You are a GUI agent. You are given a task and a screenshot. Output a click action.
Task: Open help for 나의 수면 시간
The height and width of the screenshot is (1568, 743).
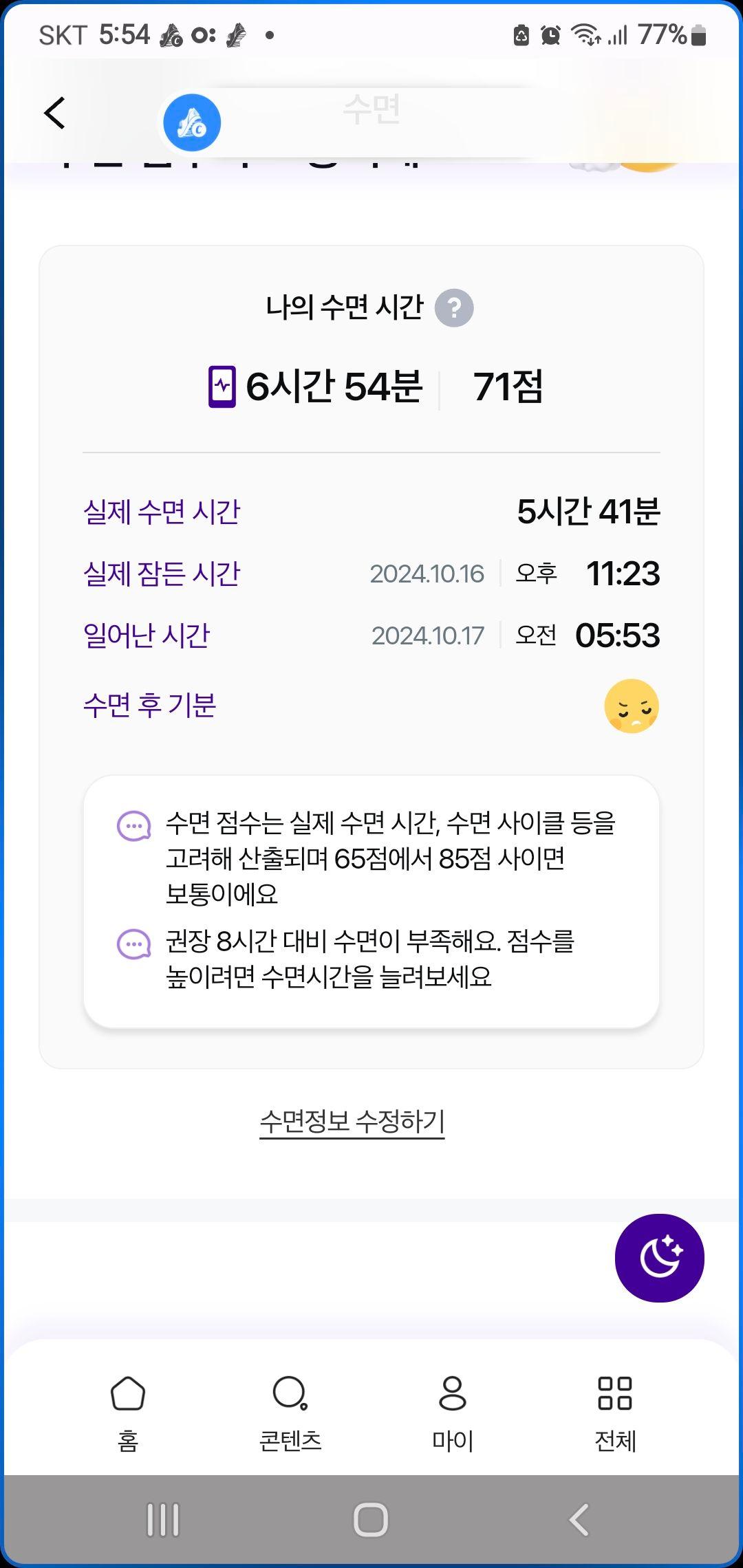[x=454, y=308]
